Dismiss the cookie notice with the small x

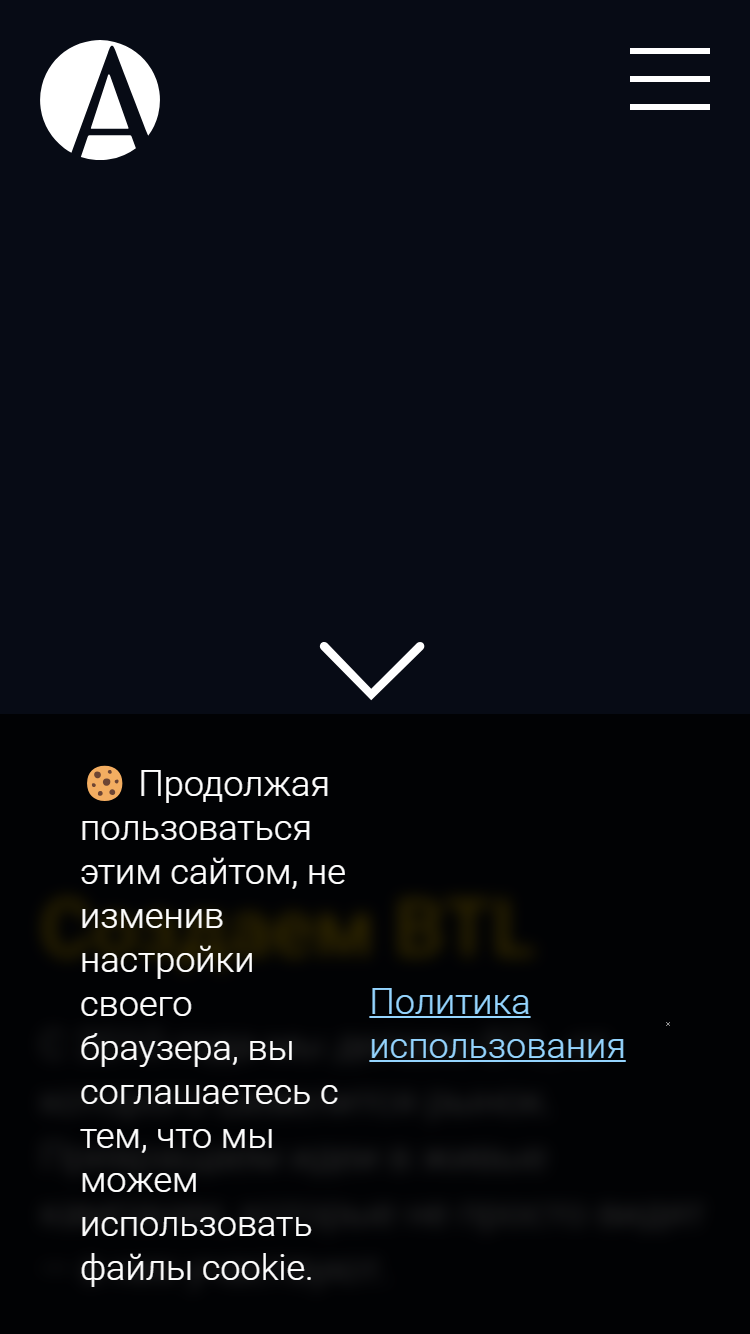668,1024
